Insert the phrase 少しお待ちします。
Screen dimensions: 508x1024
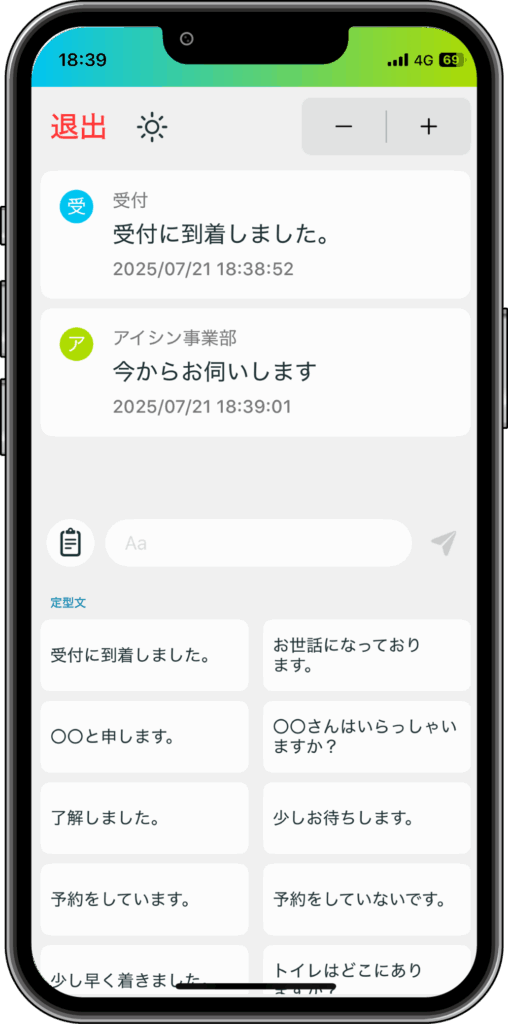(x=367, y=818)
